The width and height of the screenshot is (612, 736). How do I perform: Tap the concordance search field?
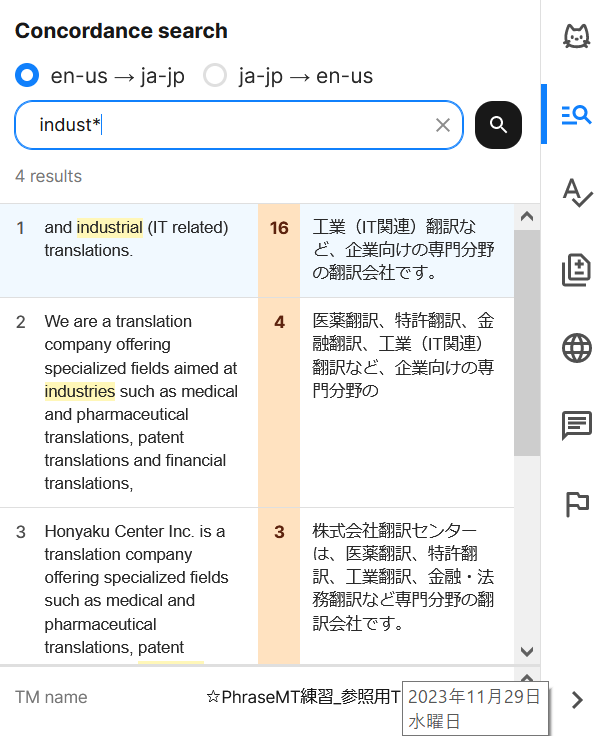pyautogui.click(x=230, y=125)
